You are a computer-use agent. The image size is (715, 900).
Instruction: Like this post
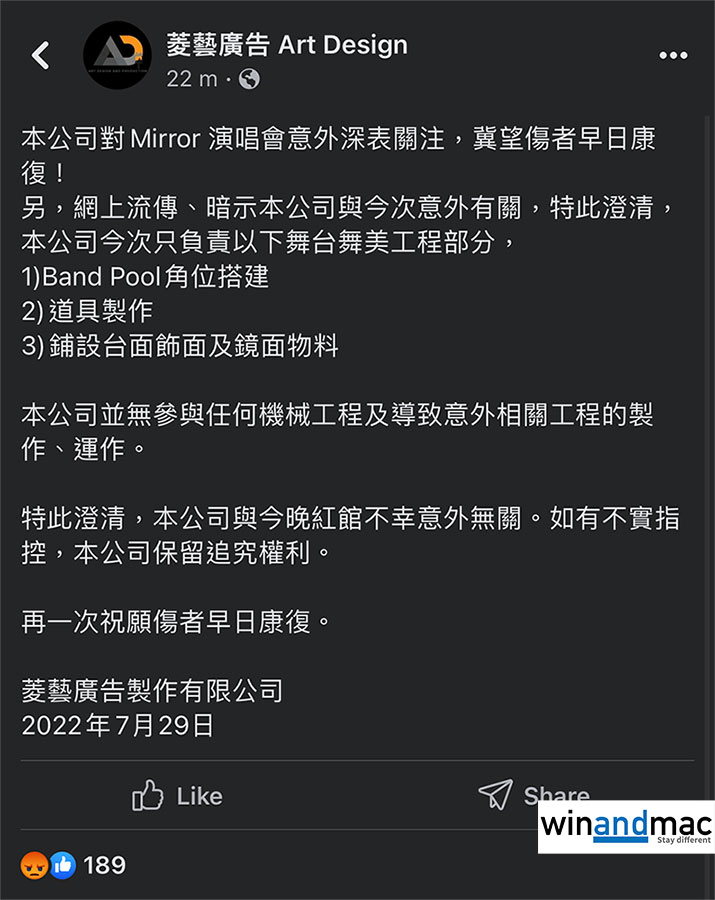tap(177, 796)
